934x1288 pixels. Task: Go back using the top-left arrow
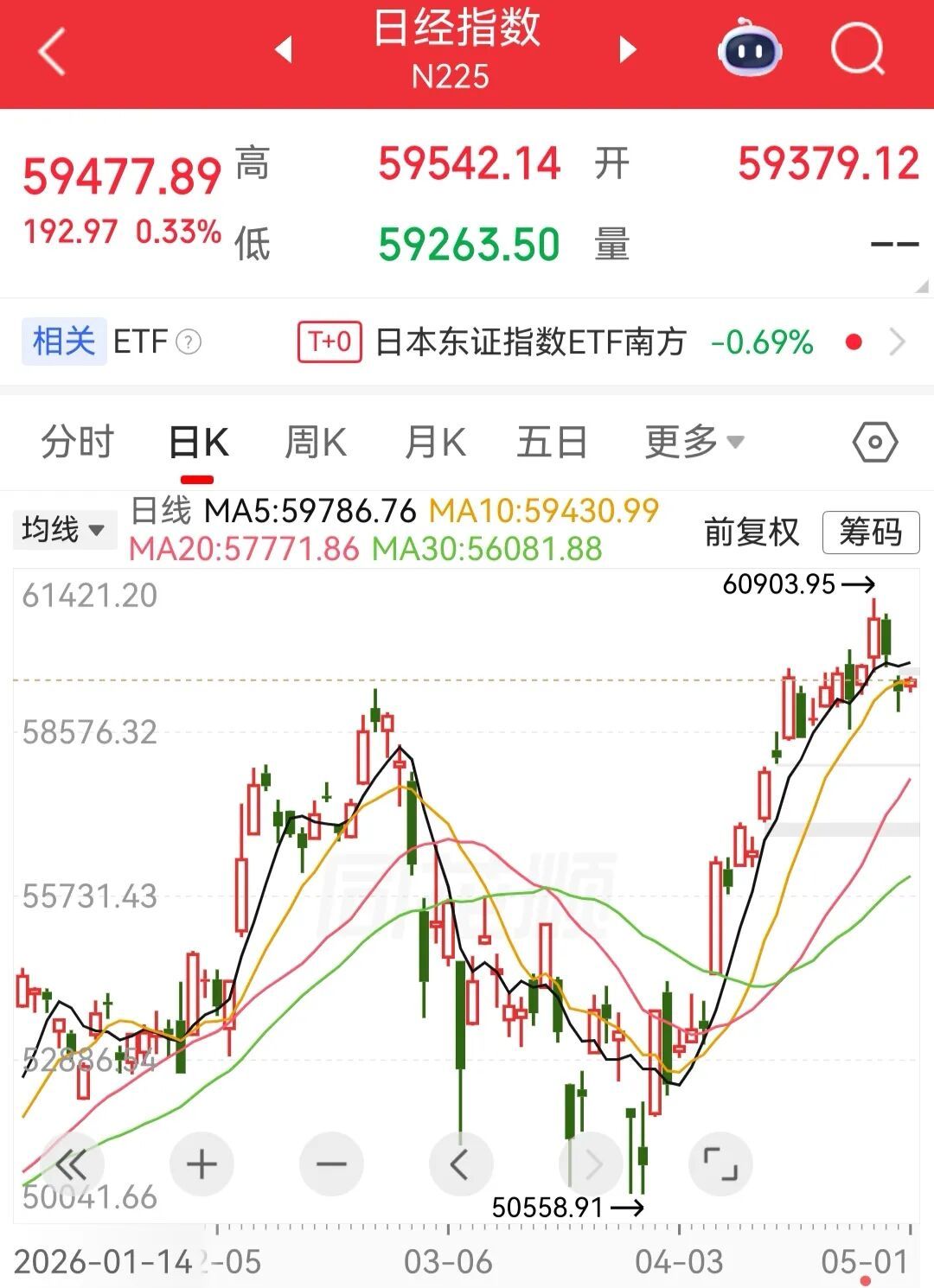[x=52, y=52]
